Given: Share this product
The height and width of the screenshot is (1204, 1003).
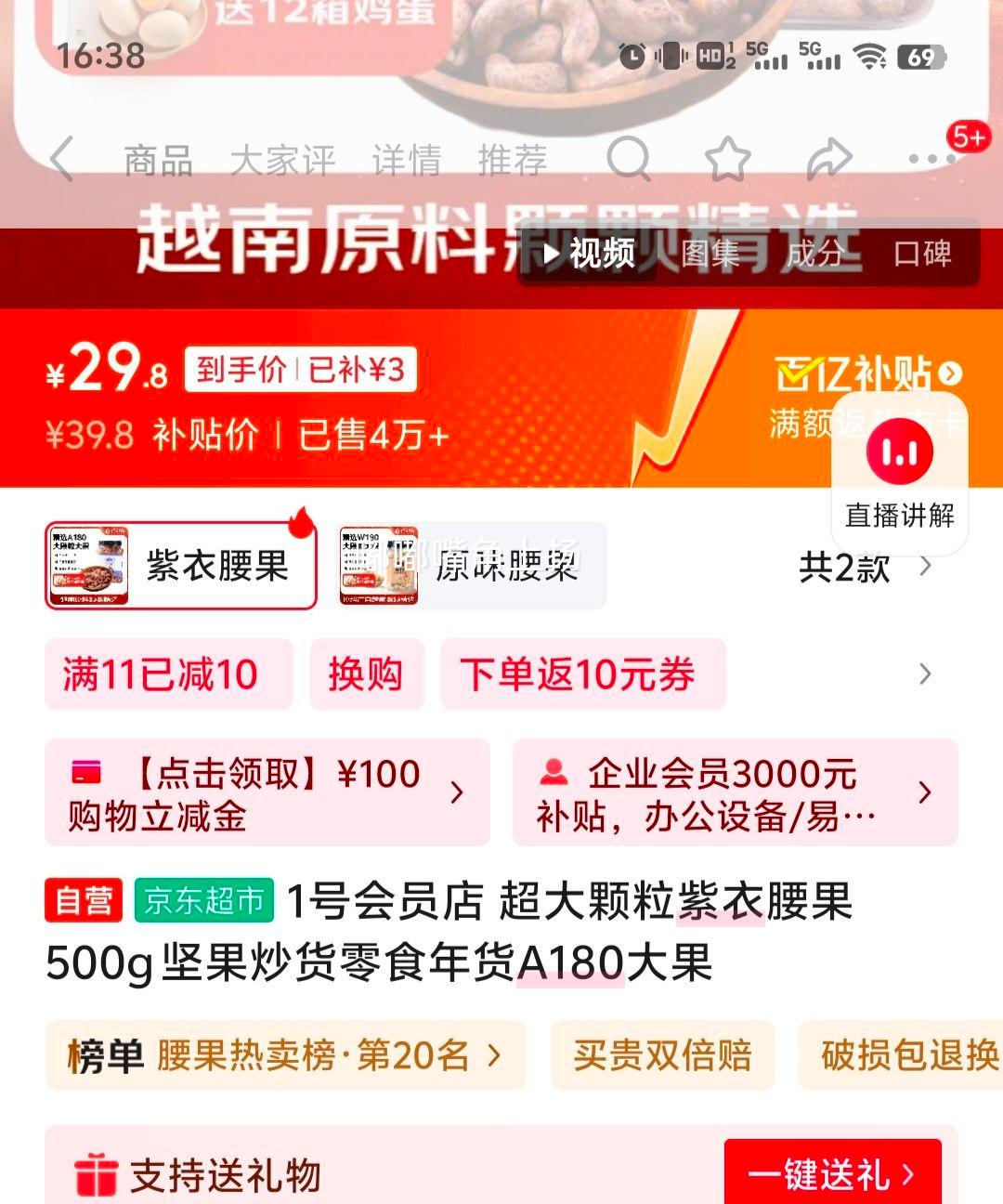Looking at the screenshot, I should (828, 159).
